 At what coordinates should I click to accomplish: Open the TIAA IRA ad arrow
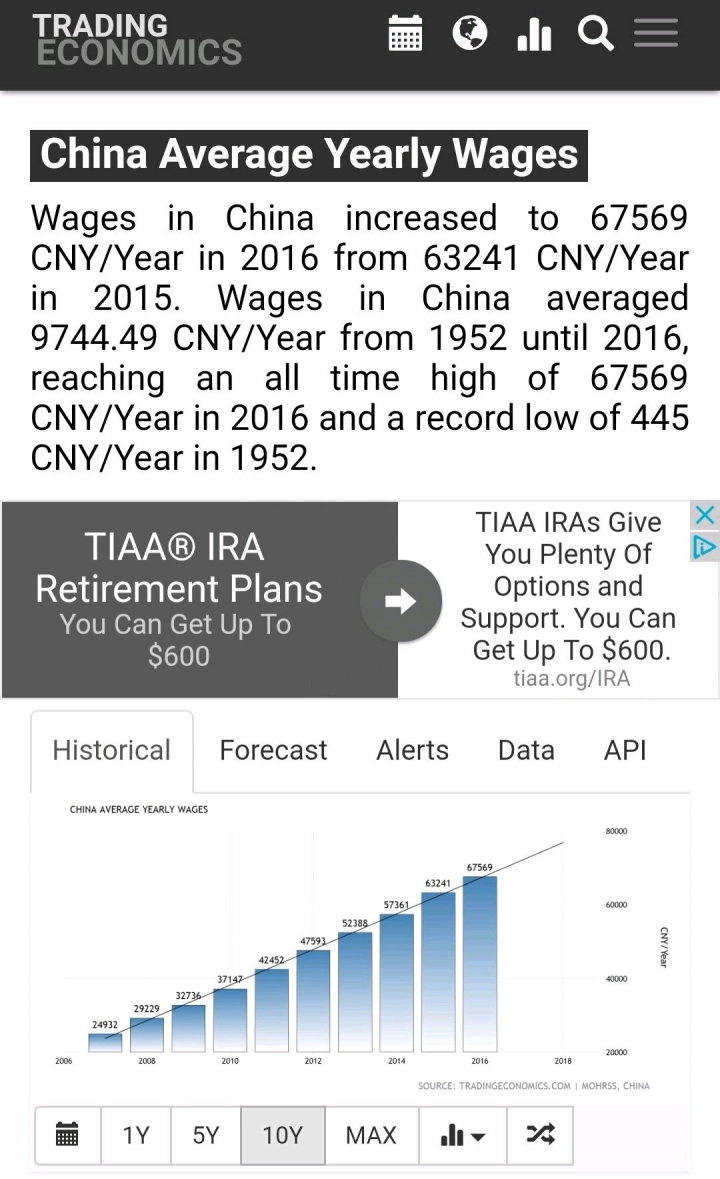[401, 601]
